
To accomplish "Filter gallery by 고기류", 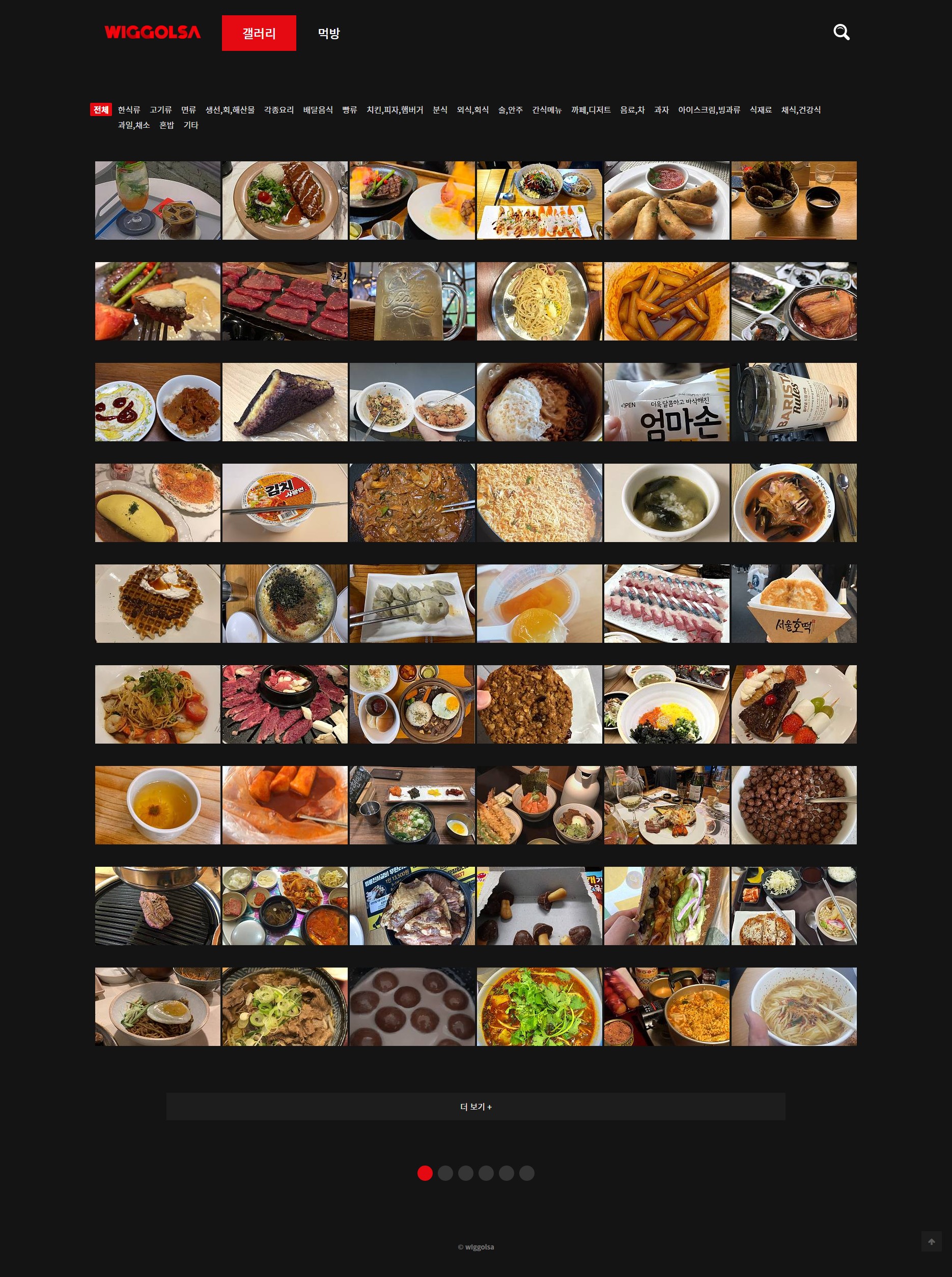I will tap(160, 109).
